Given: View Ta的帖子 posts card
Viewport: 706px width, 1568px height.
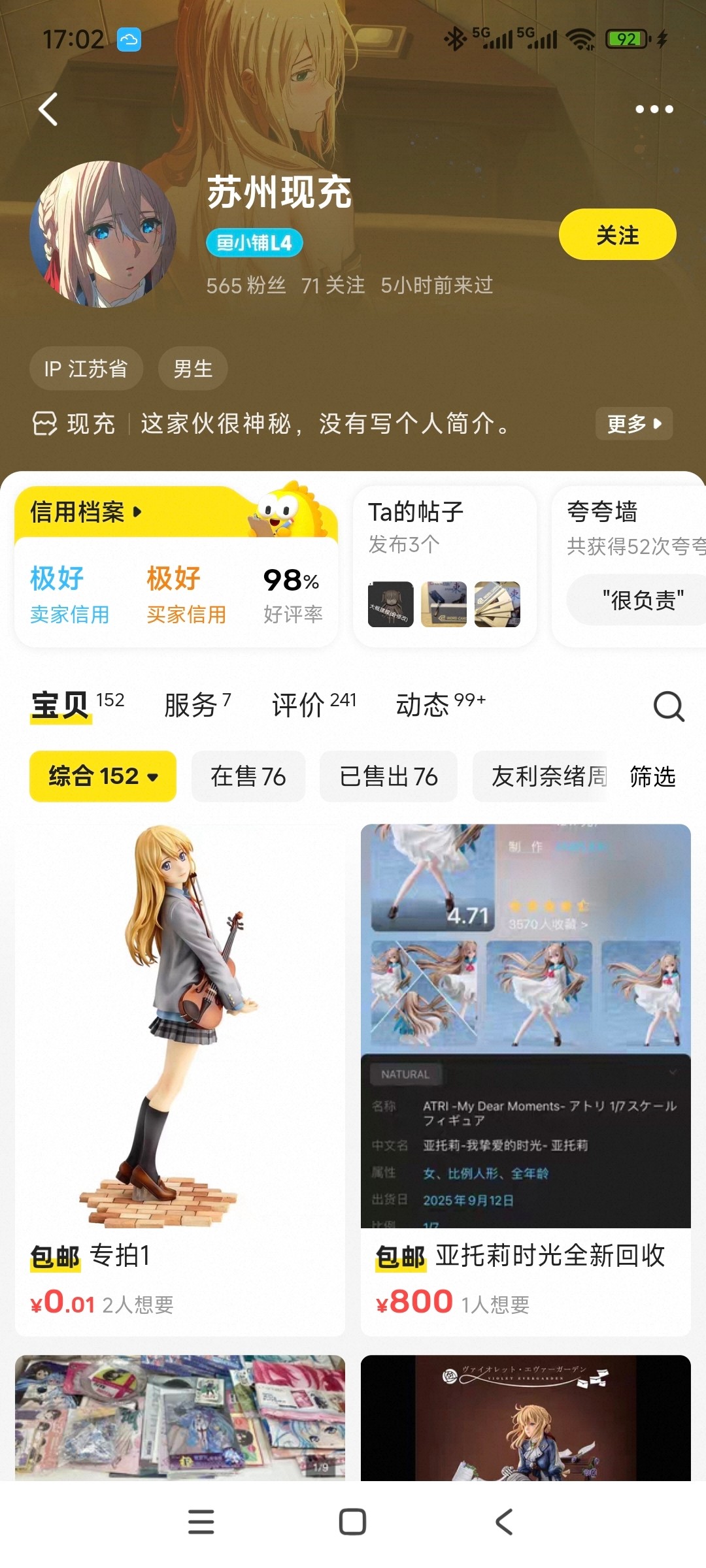Looking at the screenshot, I should pos(445,565).
